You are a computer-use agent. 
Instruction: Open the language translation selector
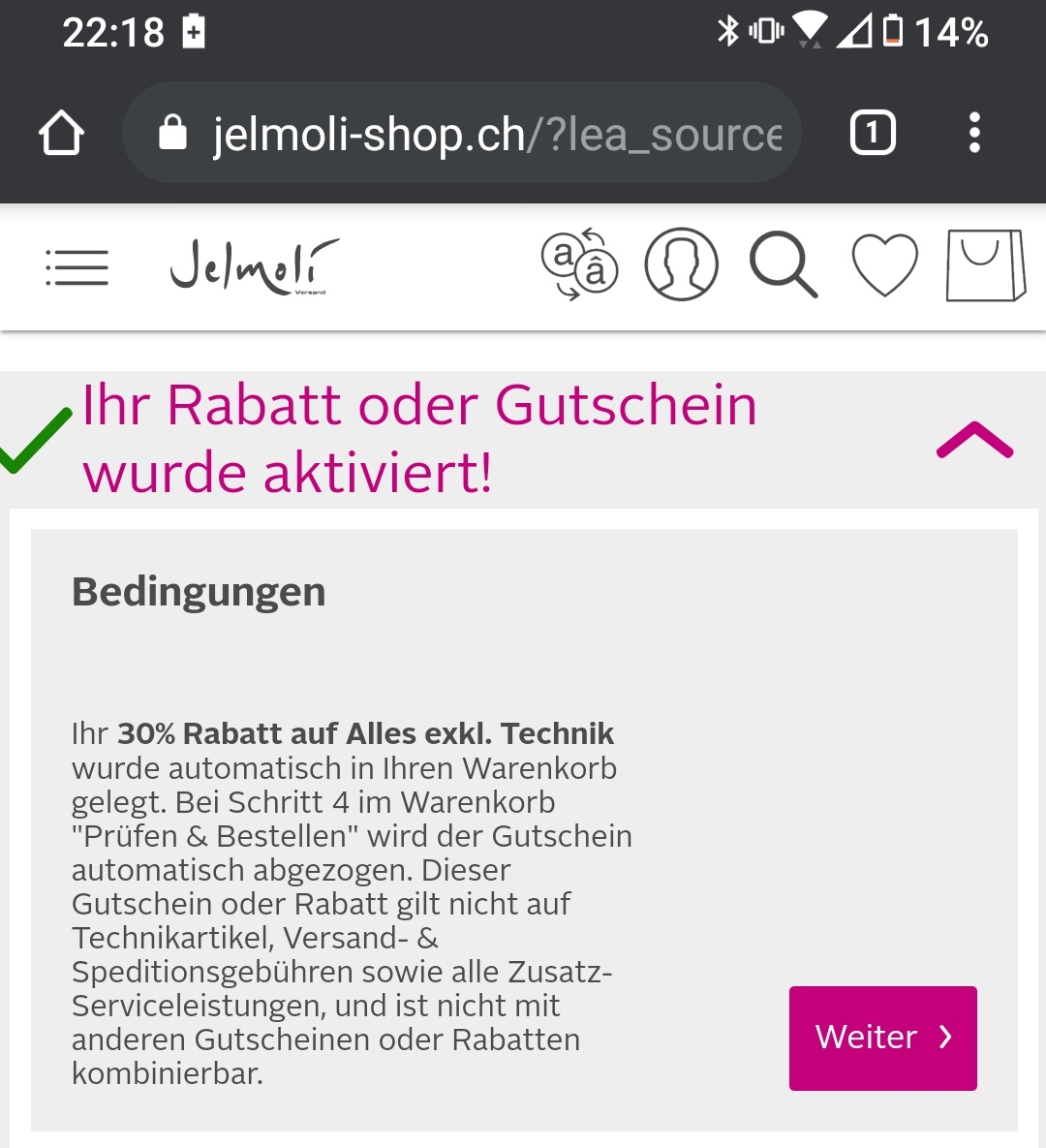pos(579,264)
